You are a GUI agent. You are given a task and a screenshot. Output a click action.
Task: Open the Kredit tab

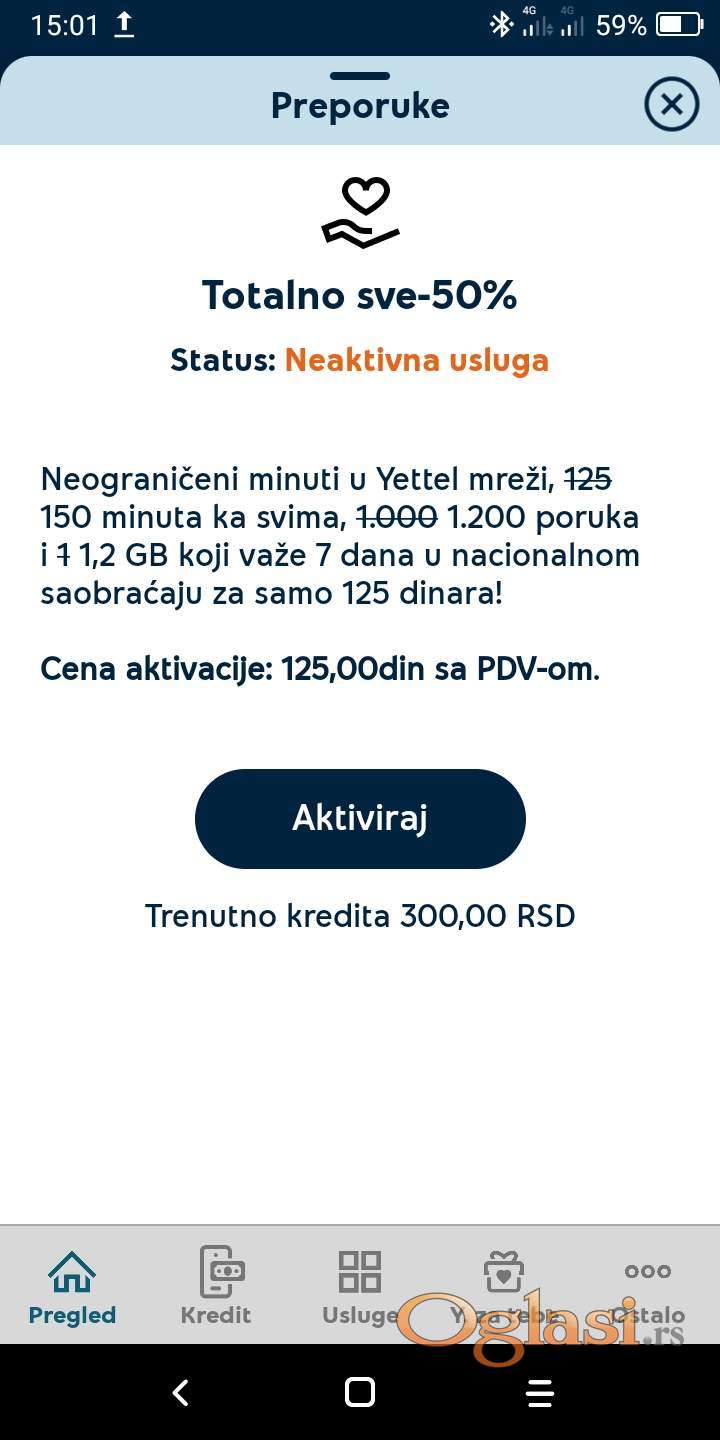point(216,1287)
